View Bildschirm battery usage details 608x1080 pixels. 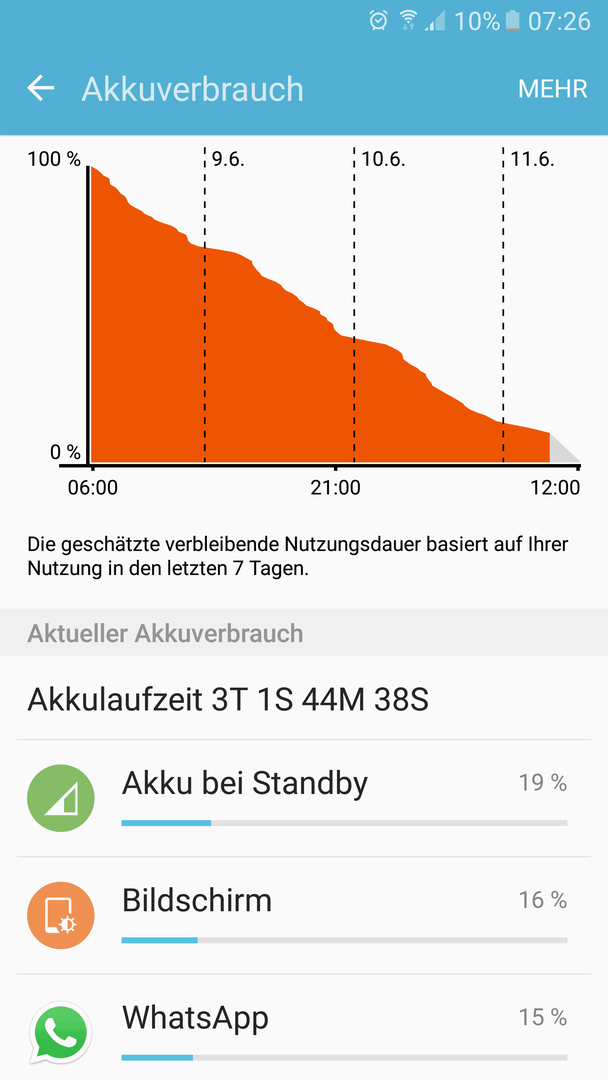[304, 915]
